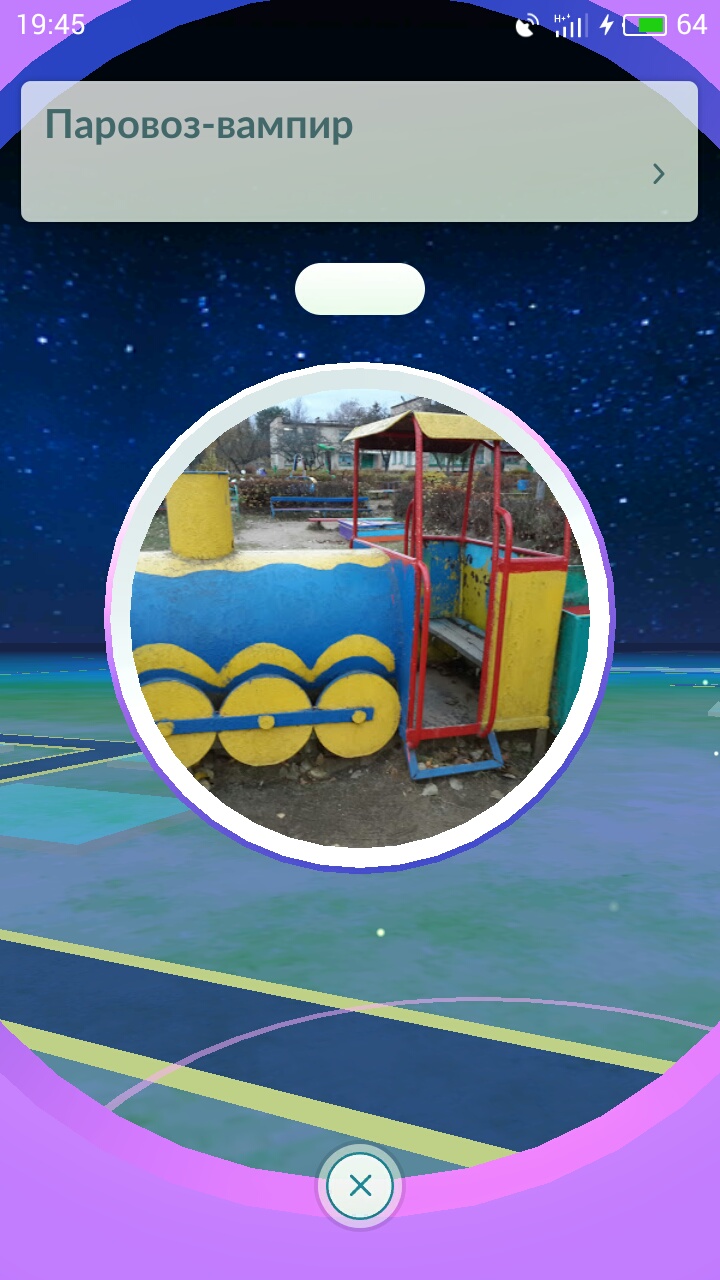Open details for Паровоз-вампир PokéStop

click(x=658, y=174)
